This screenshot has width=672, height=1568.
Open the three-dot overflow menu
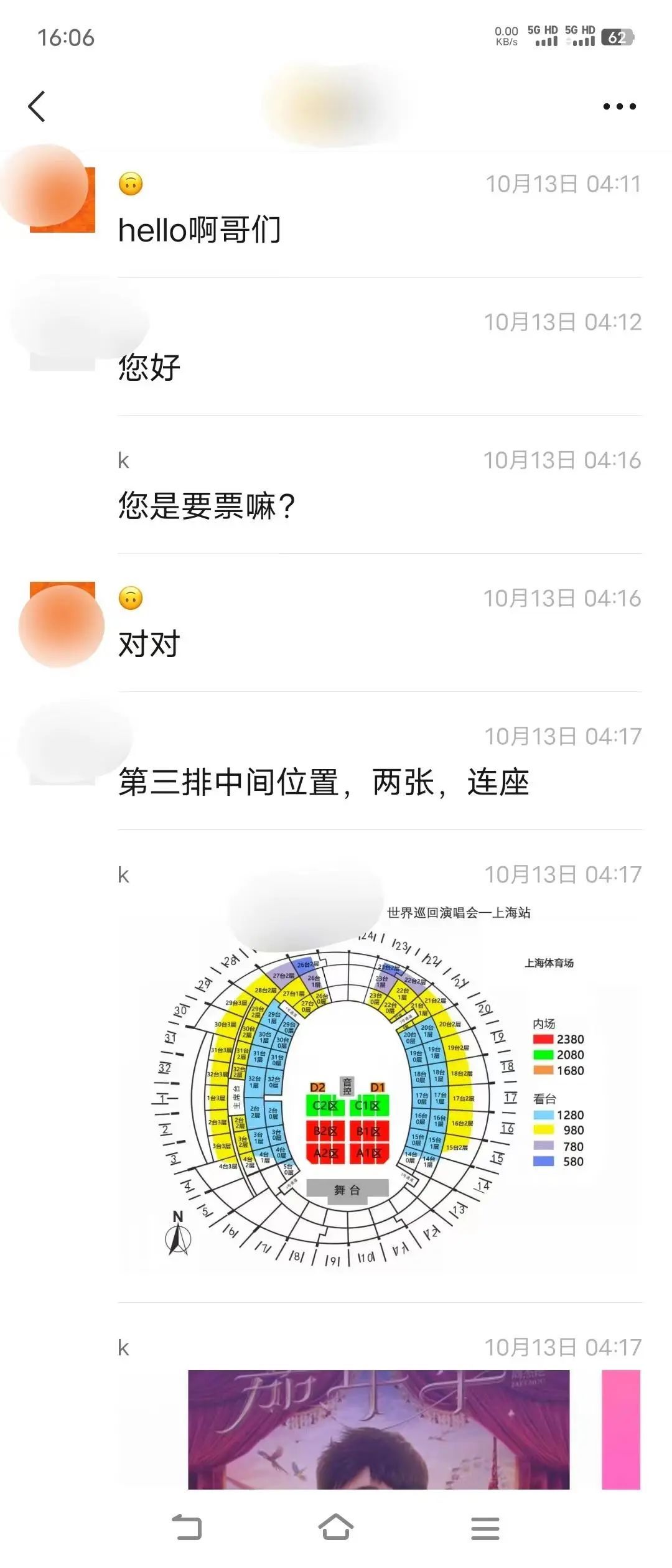(x=619, y=106)
